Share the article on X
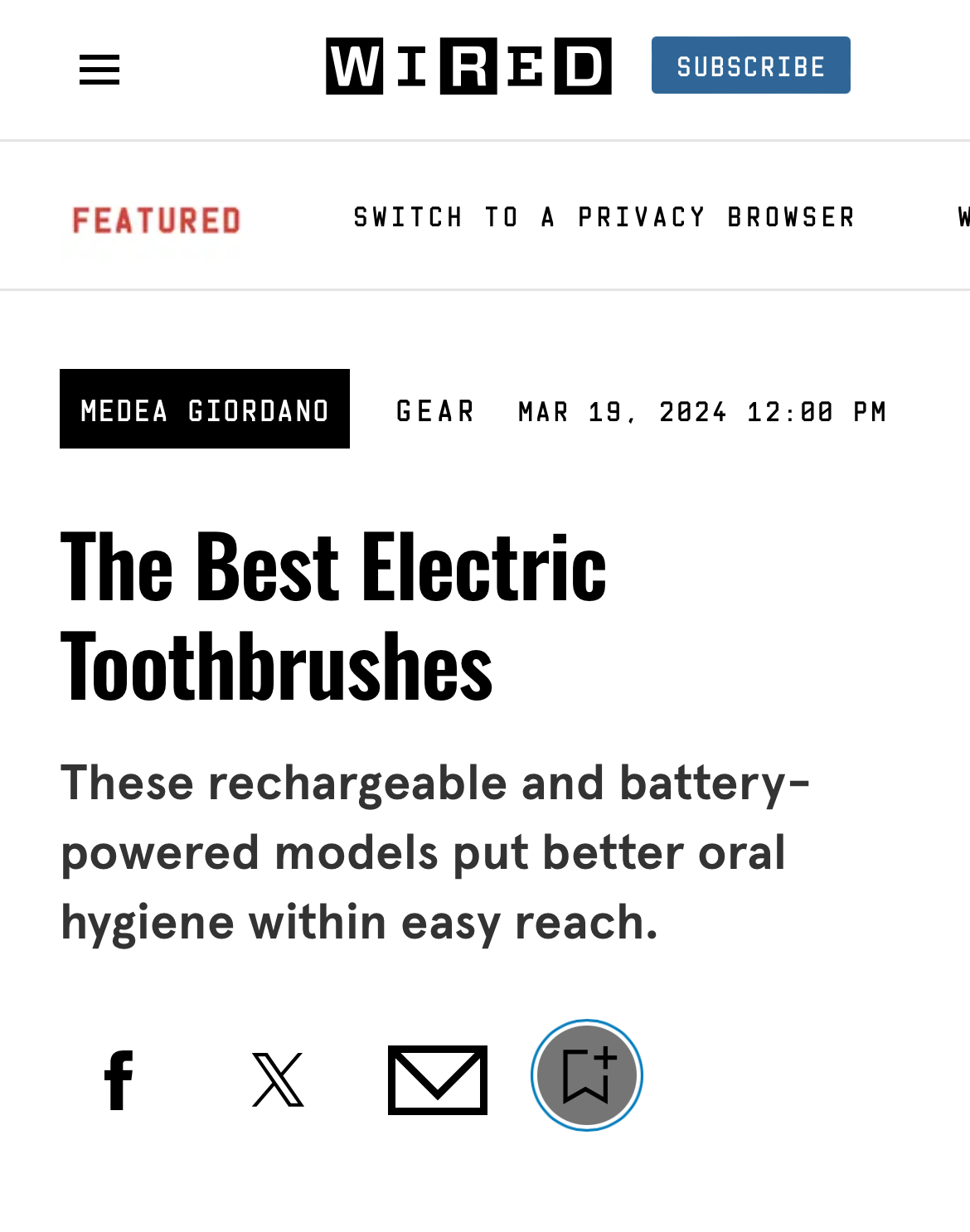The width and height of the screenshot is (970, 1232). click(279, 1079)
